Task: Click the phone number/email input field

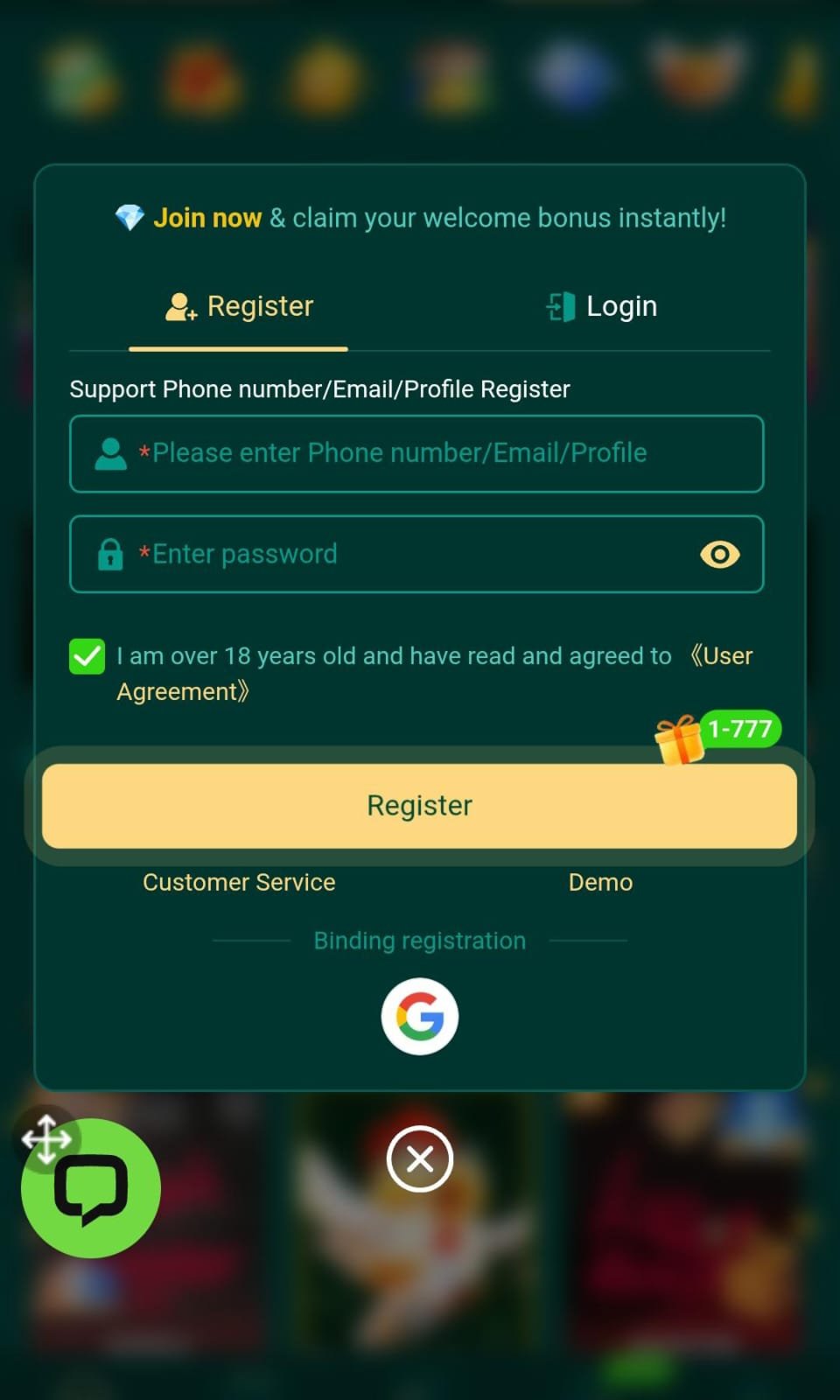Action: coord(416,453)
